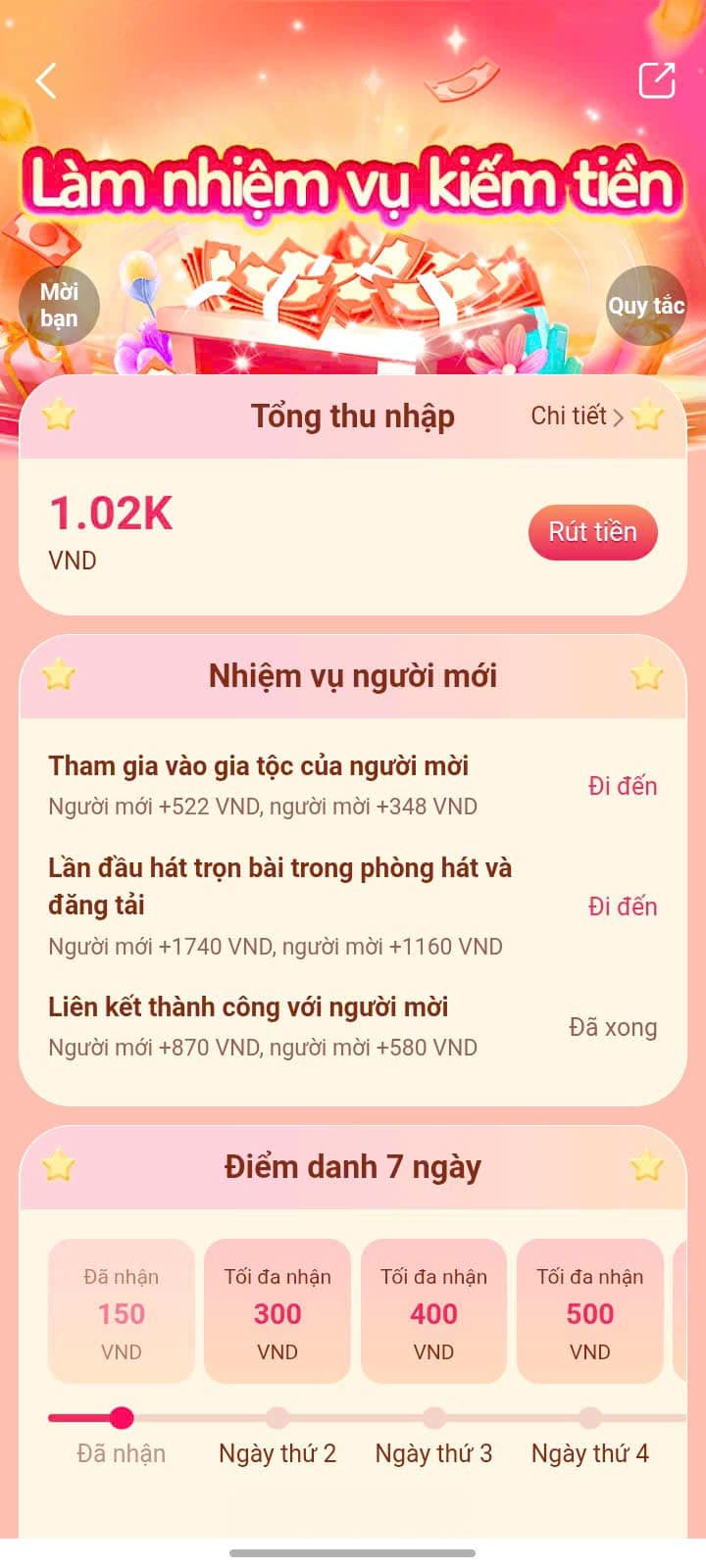Tap Đi đến for the join-family task
Screen dimensions: 706x1568
pos(622,786)
